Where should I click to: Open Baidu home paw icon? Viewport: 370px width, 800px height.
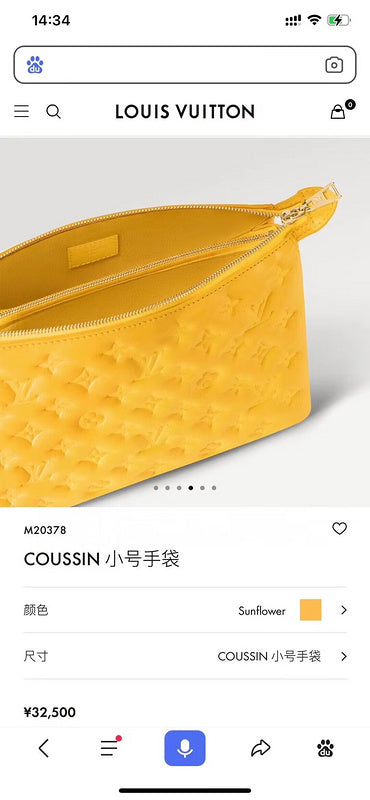[325, 748]
